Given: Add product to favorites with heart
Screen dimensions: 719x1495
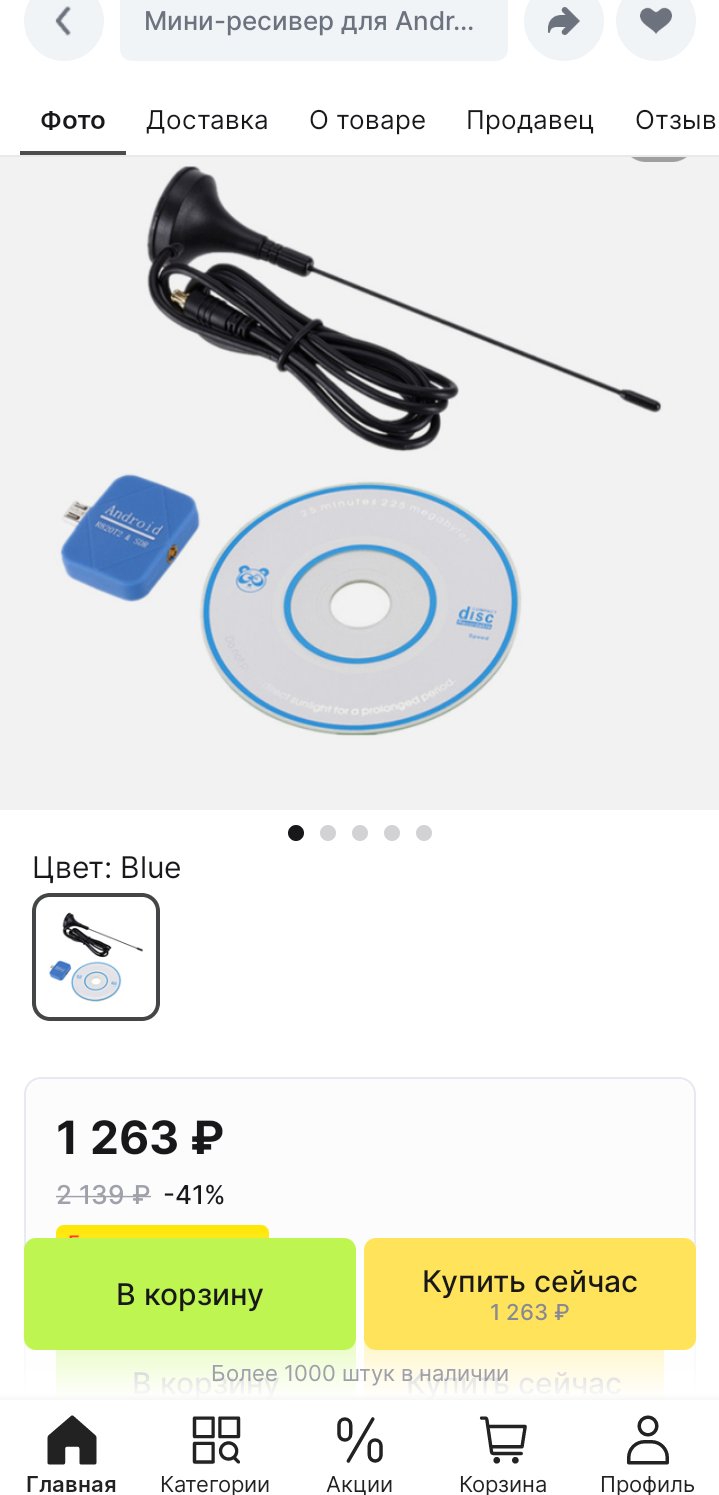Looking at the screenshot, I should tap(656, 22).
